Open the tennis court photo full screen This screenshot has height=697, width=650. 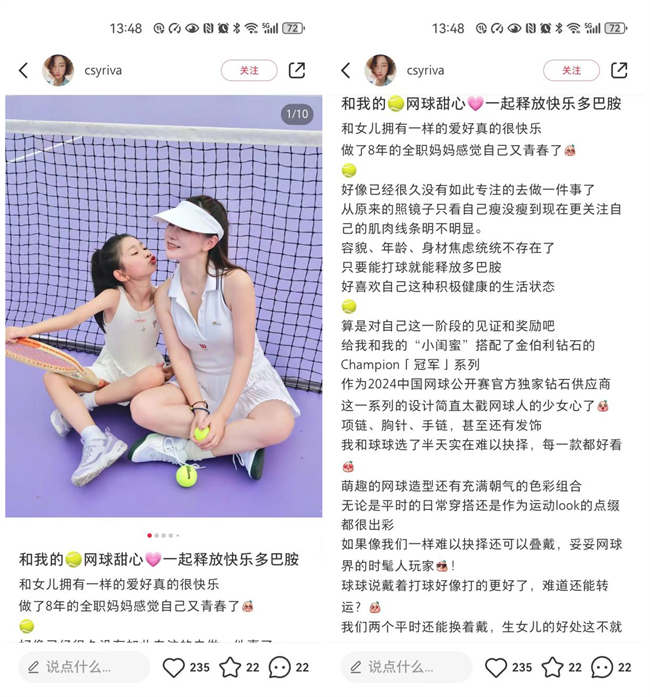pos(163,305)
